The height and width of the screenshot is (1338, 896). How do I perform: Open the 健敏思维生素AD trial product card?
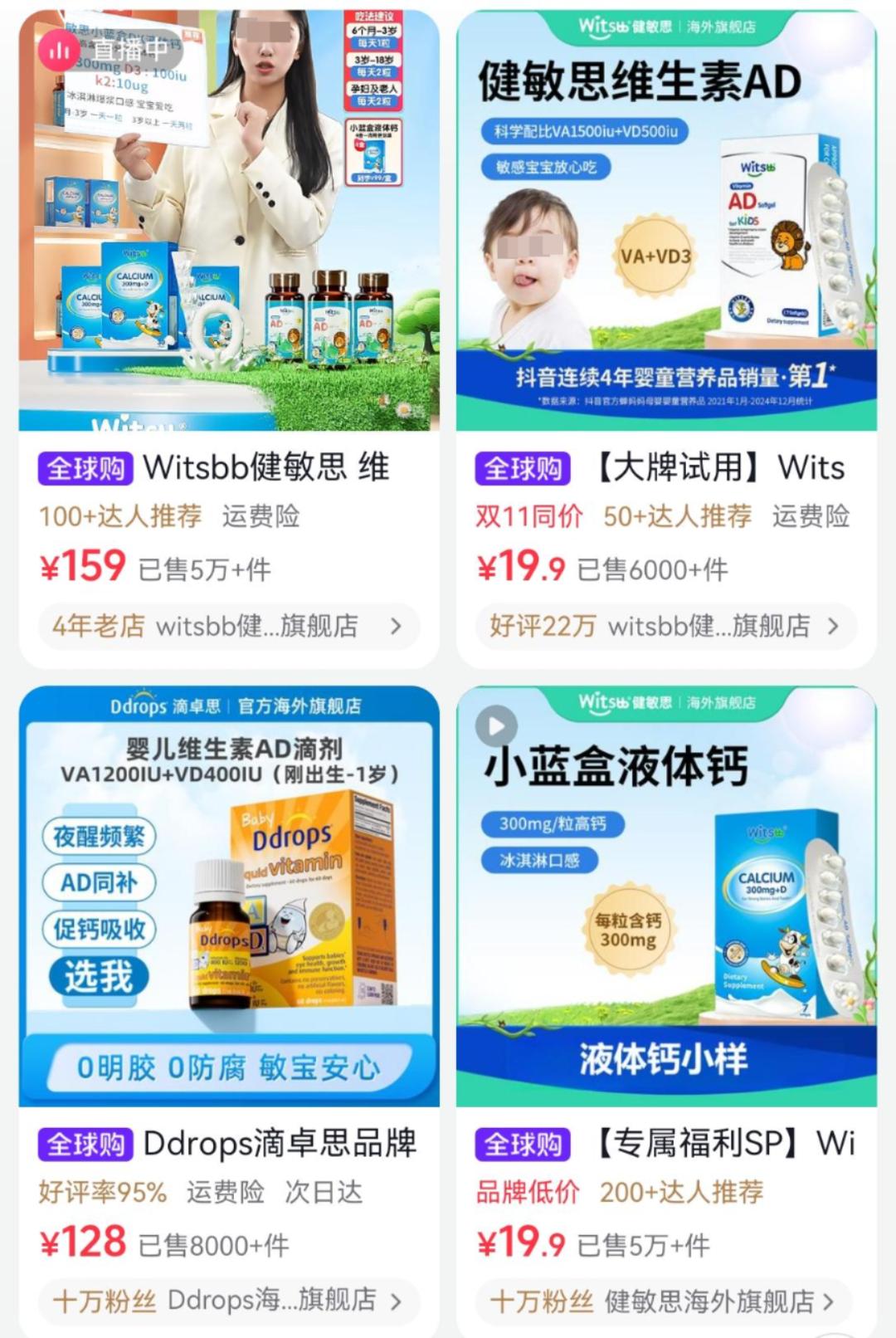666,221
